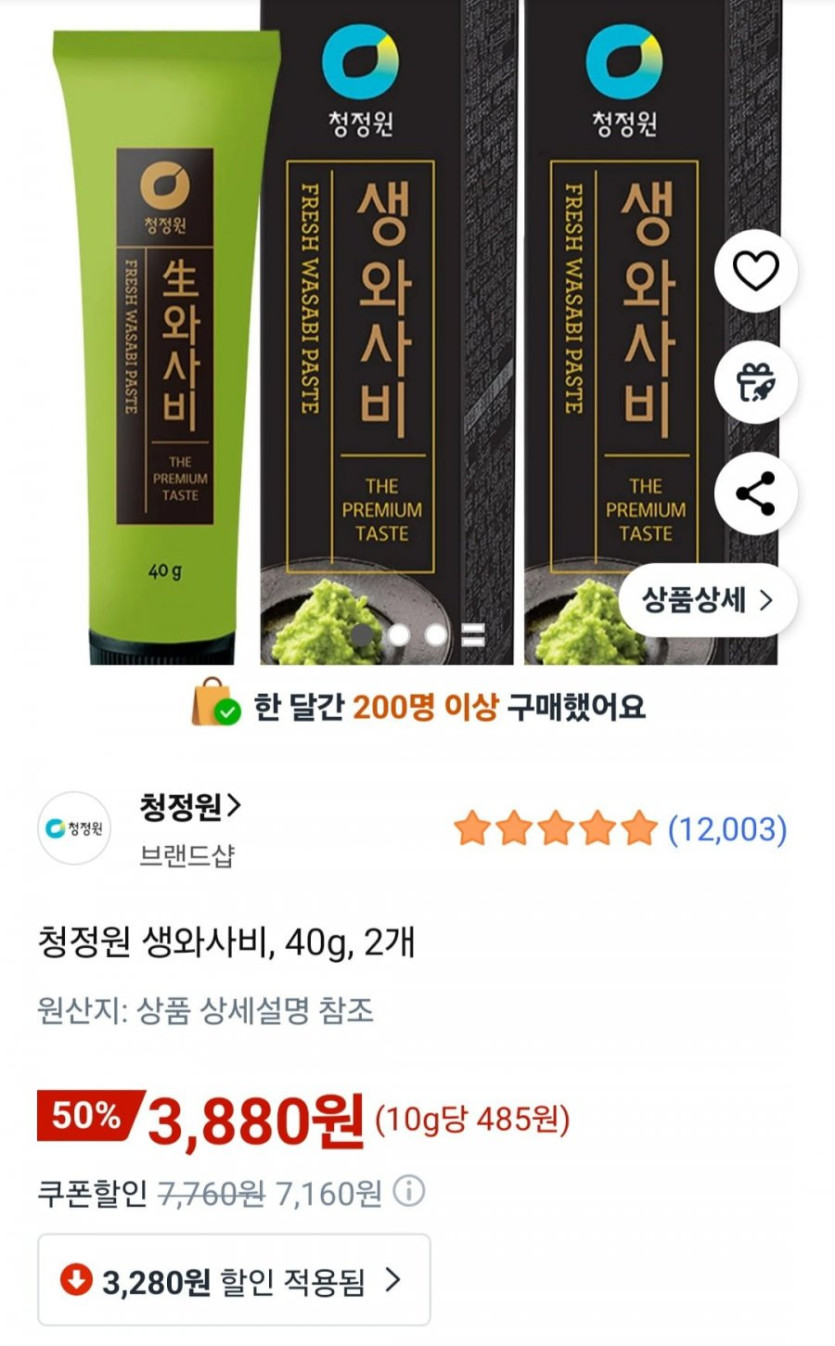Add product to wishlist with heart icon
This screenshot has height=1346, width=835.
756,271
